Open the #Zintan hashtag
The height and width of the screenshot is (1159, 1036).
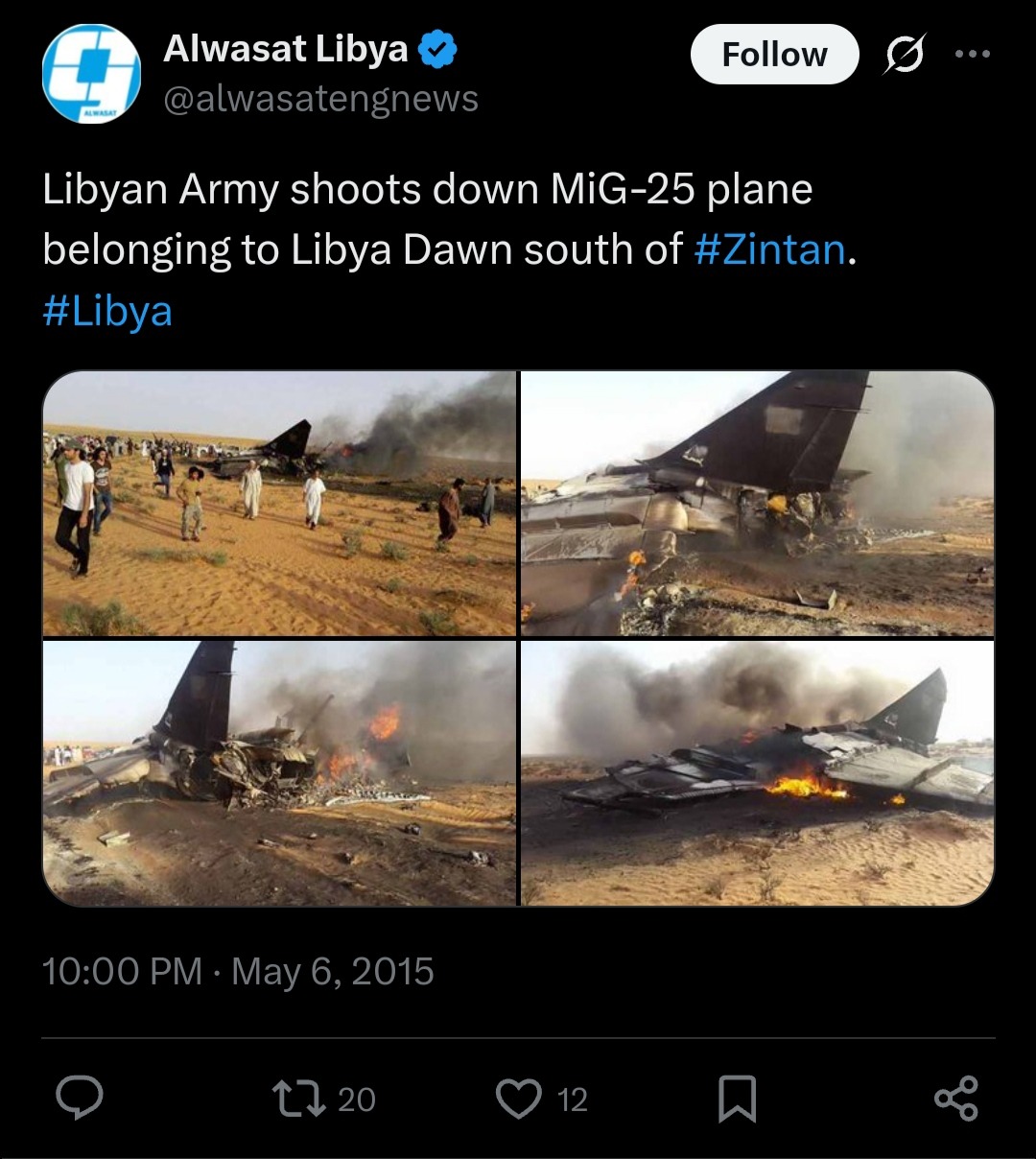pos(769,249)
